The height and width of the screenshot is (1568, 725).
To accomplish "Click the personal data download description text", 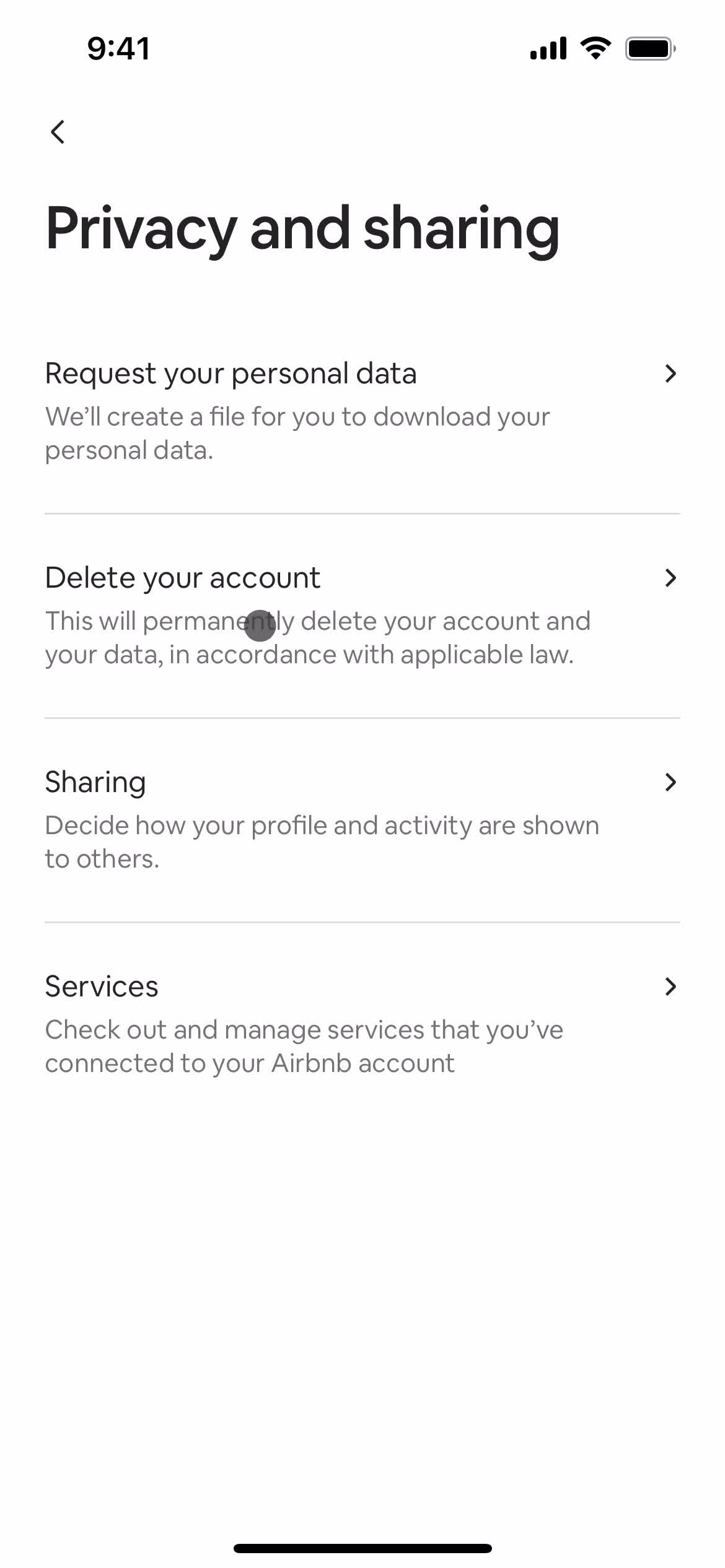I will tap(296, 432).
